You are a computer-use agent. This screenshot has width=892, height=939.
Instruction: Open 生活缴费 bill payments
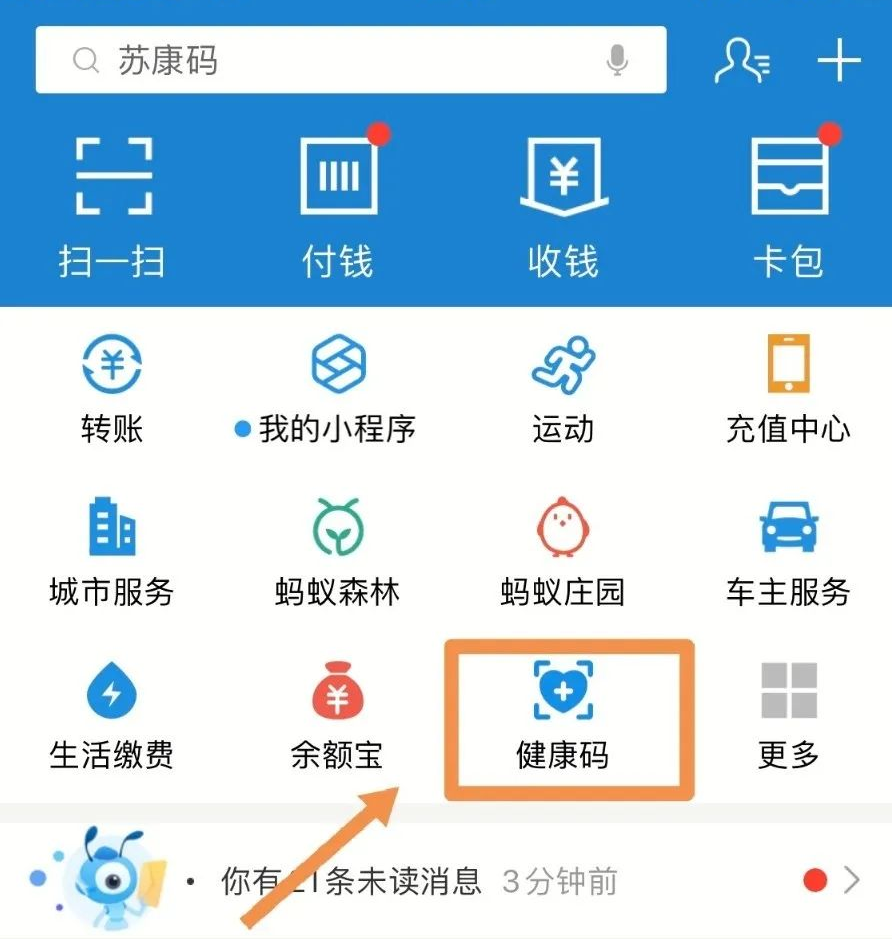click(x=112, y=714)
